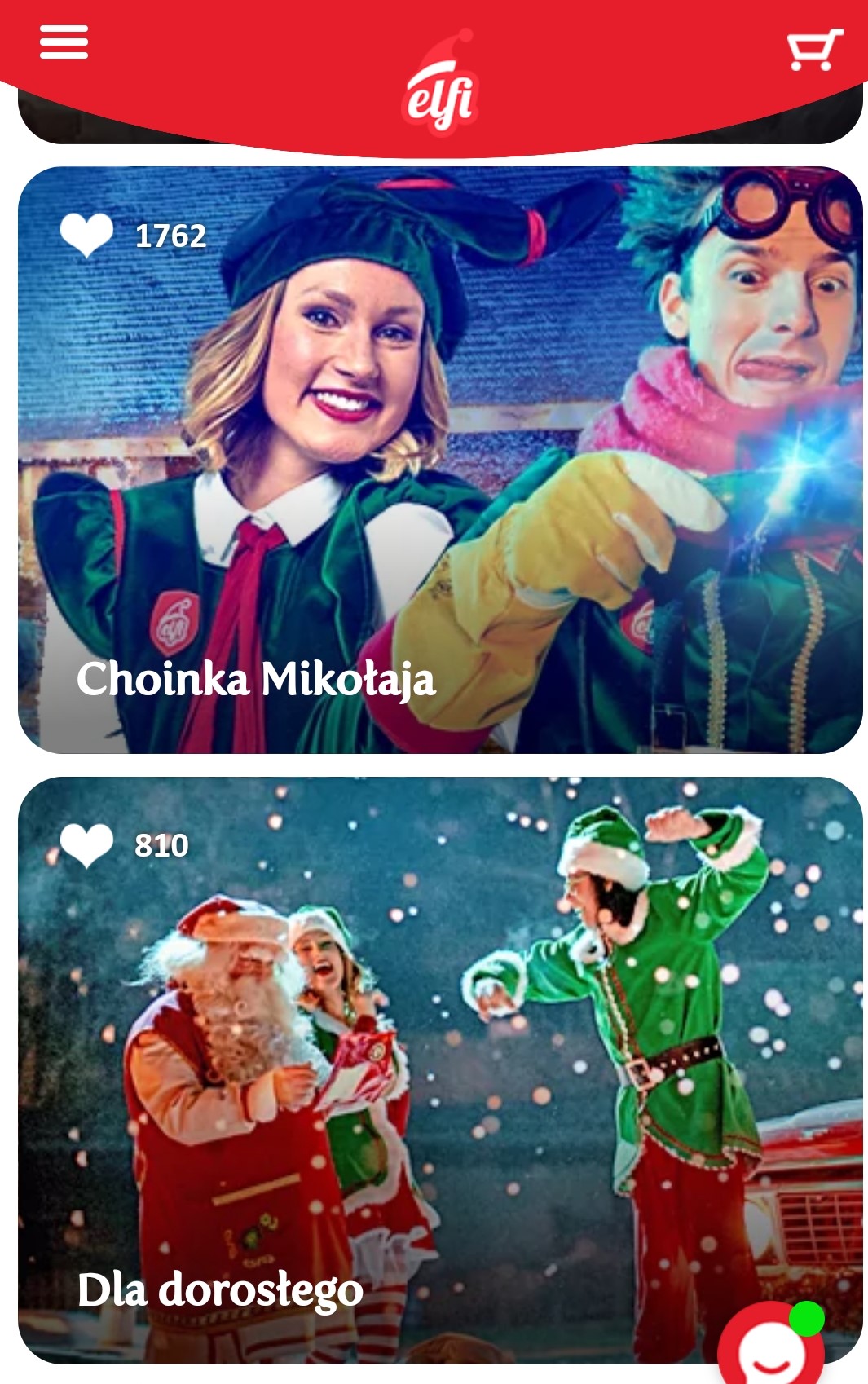
Task: Like the Choinka Mikołaja card
Action: pos(86,235)
